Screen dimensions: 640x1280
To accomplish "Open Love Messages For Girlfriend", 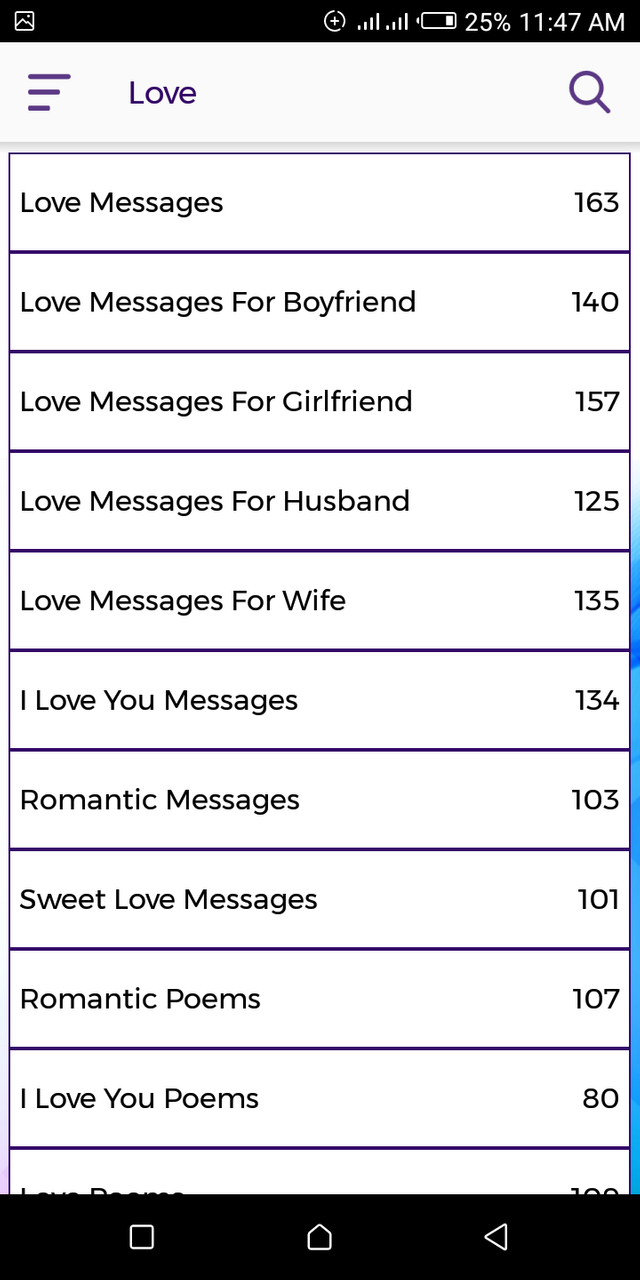I will point(320,401).
